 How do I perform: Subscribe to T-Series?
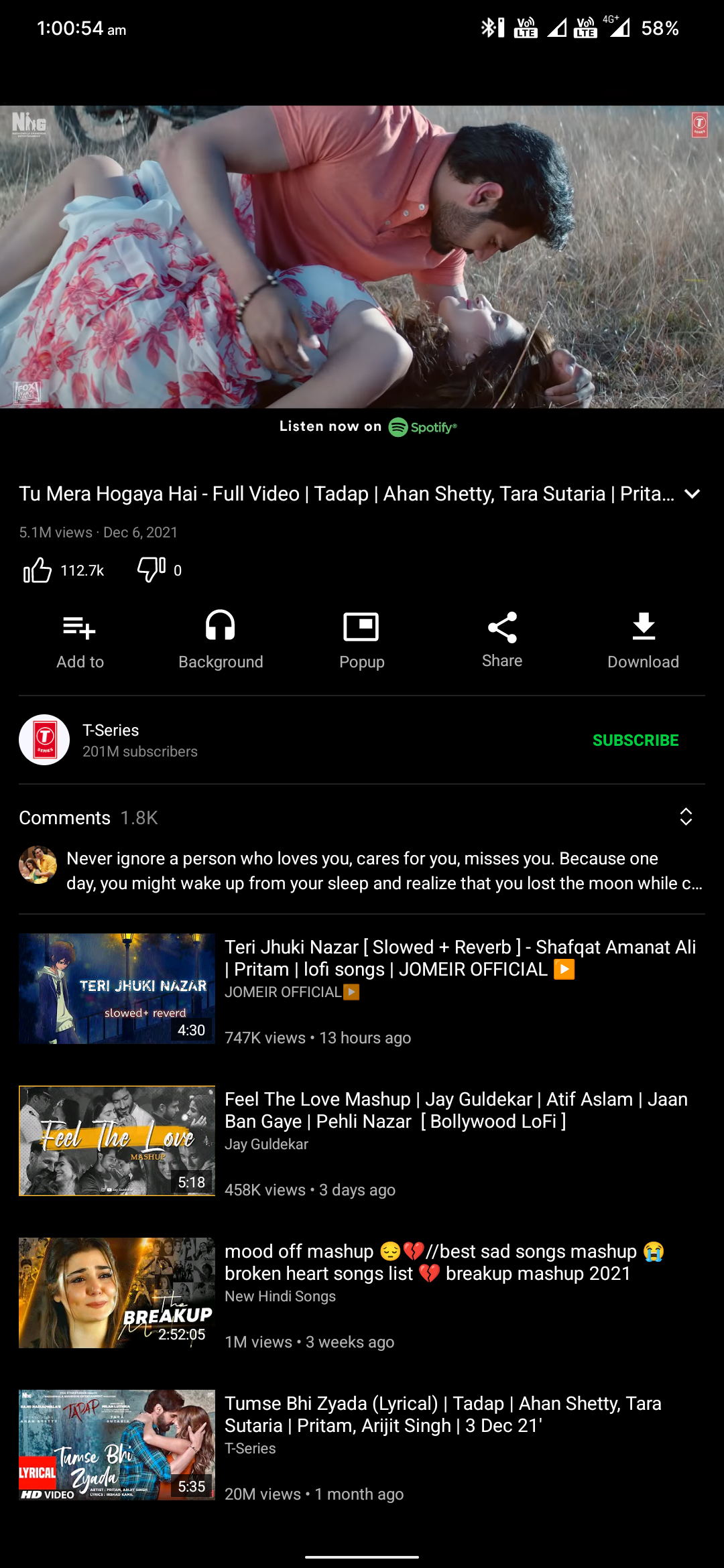tap(635, 740)
